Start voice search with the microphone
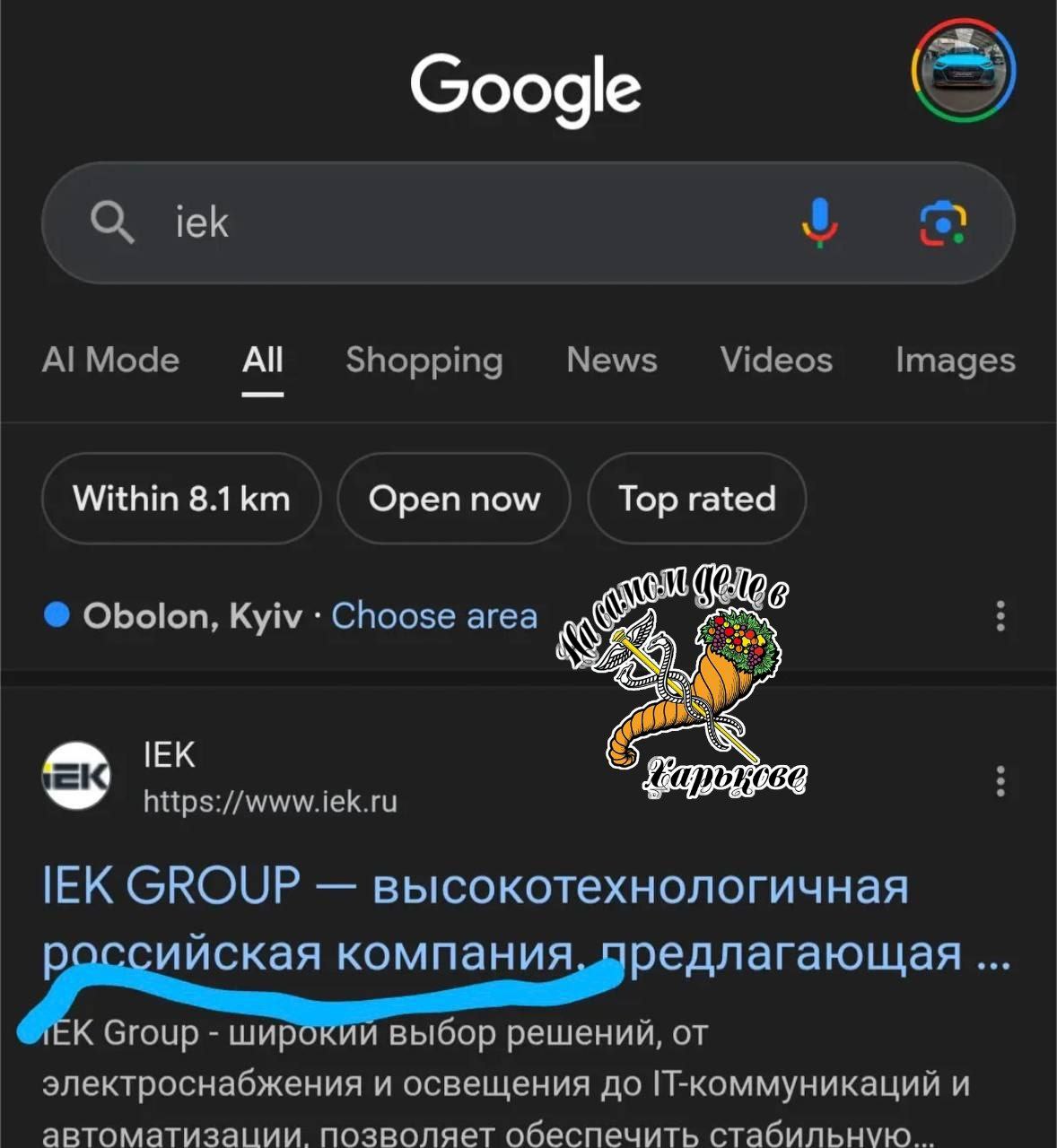Screen dimensions: 1057x1148 (x=819, y=222)
